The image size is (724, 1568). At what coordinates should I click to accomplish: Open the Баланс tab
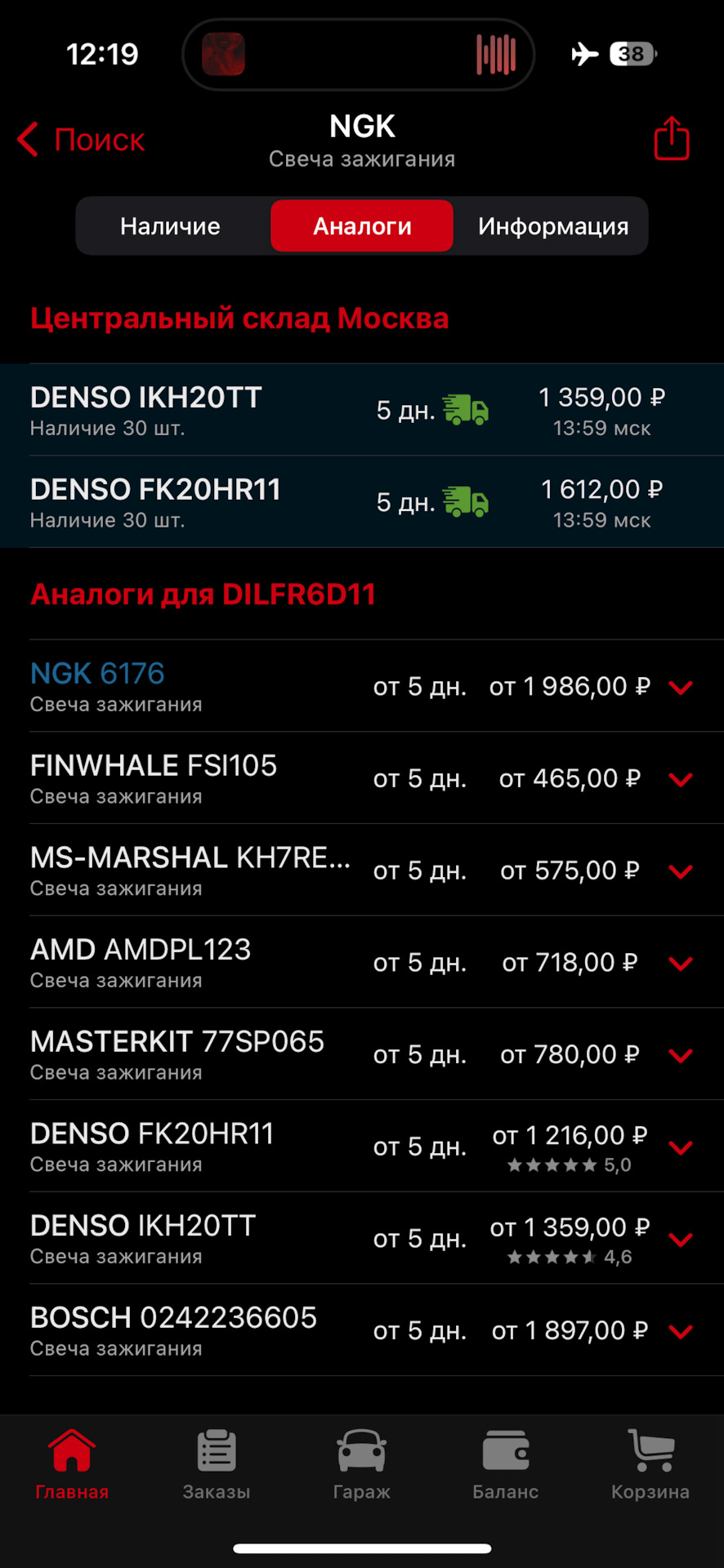click(506, 1465)
